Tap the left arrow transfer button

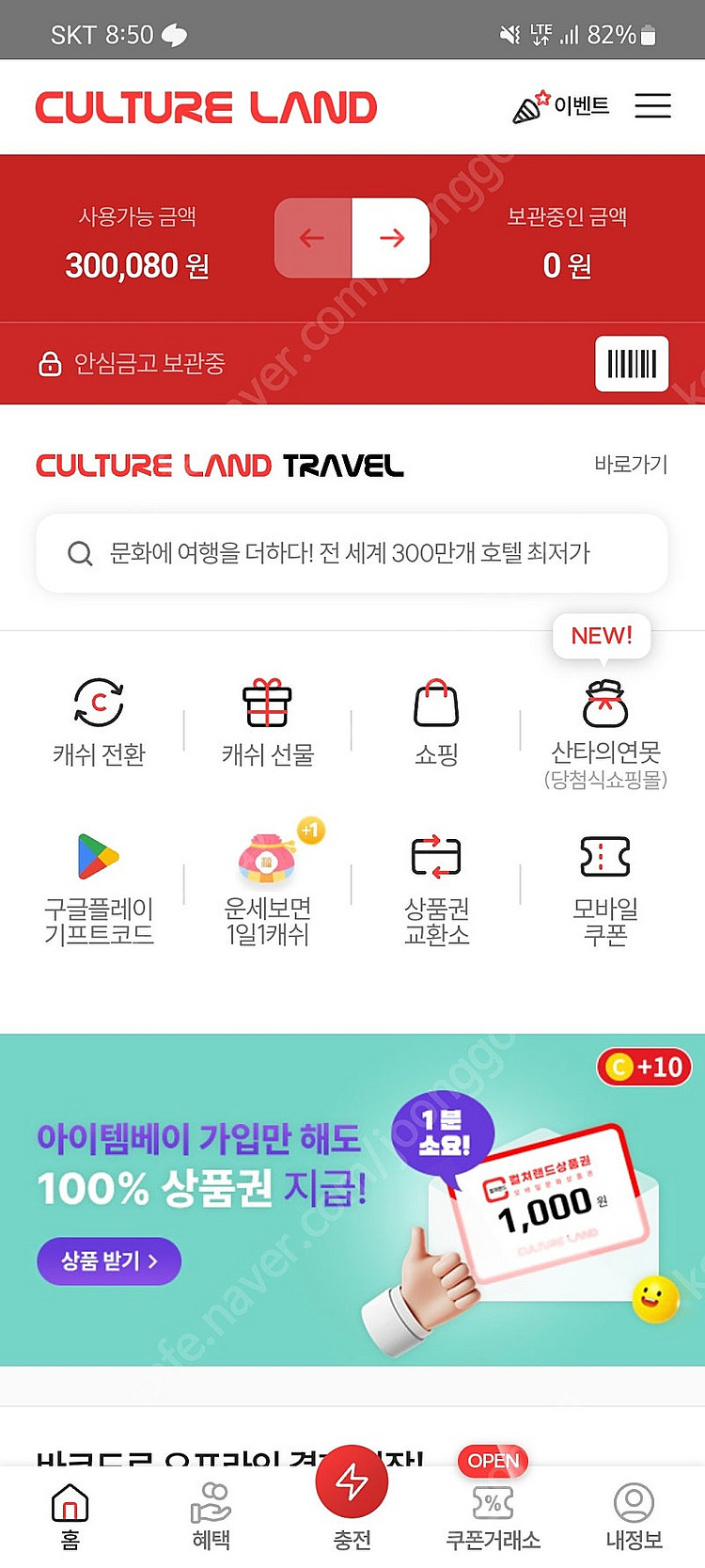(x=313, y=238)
